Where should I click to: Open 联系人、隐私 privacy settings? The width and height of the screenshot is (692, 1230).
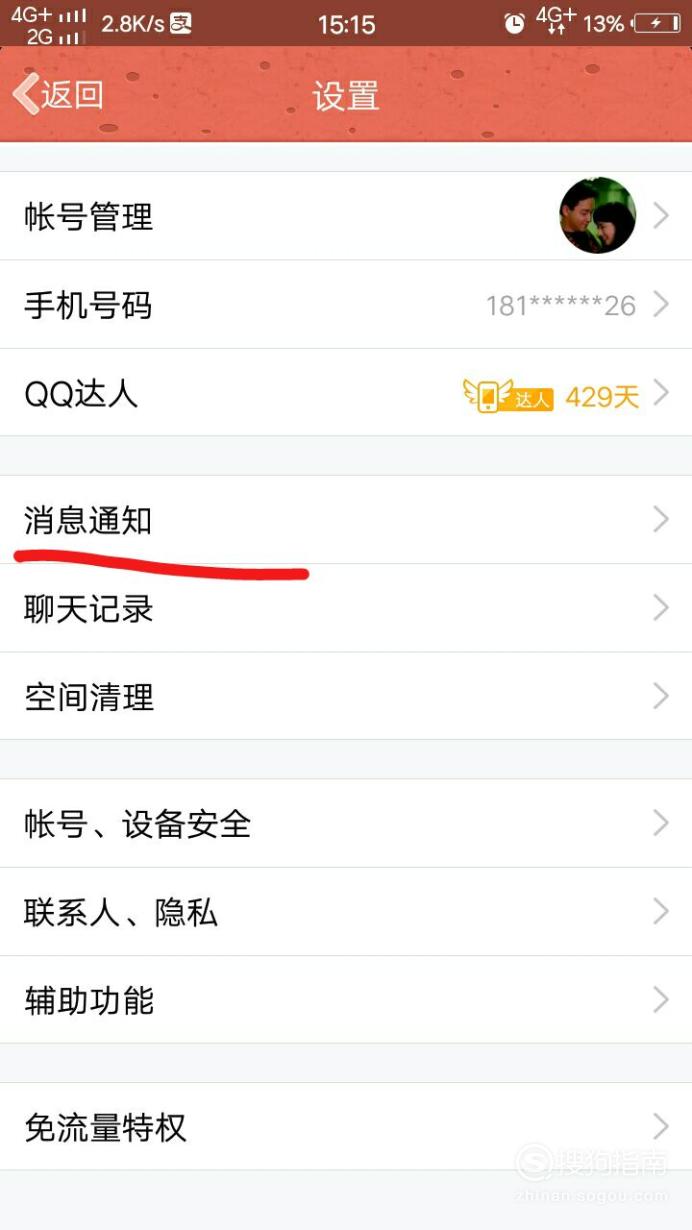tap(346, 912)
